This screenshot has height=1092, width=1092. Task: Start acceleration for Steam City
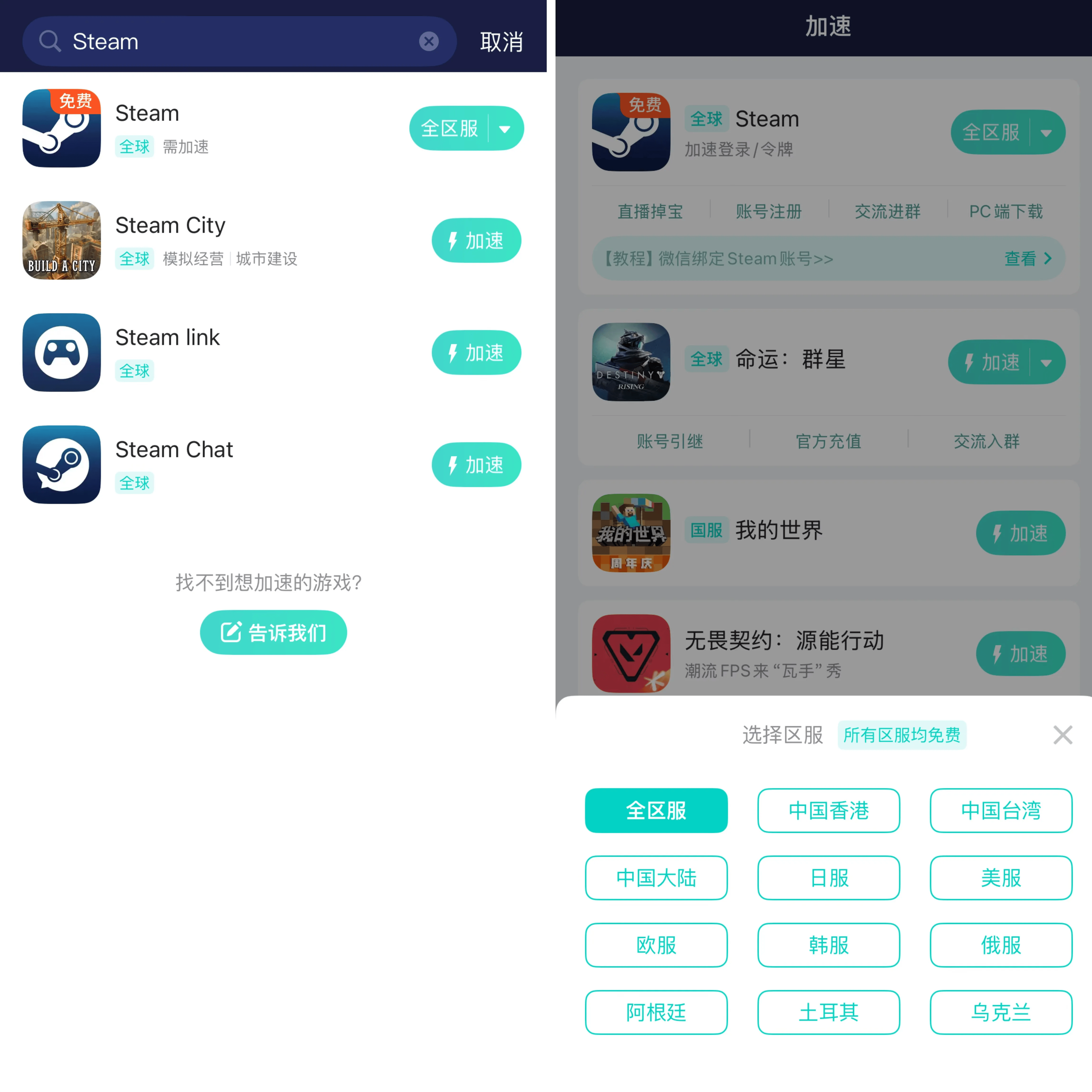pos(476,241)
